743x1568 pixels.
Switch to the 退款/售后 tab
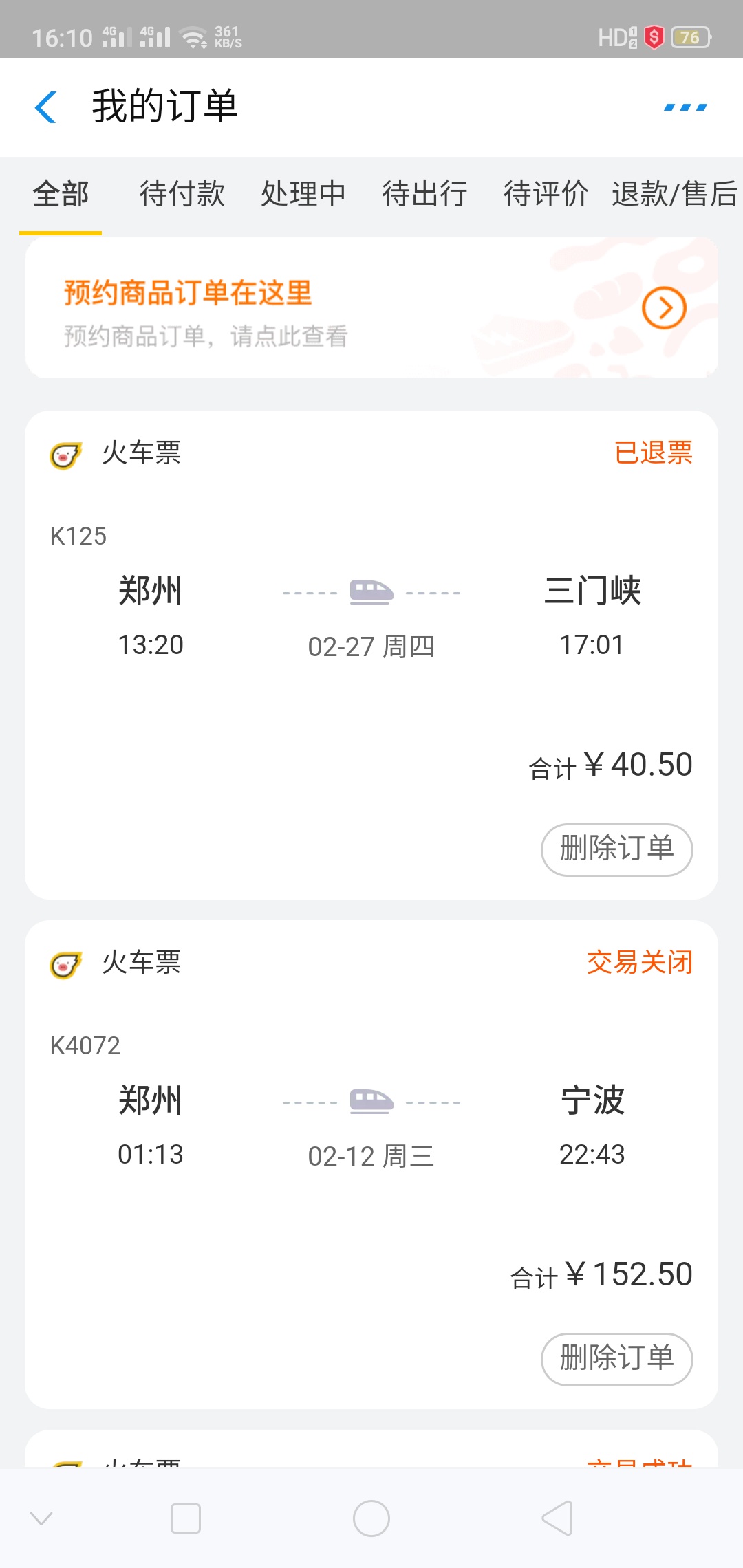pyautogui.click(x=675, y=193)
